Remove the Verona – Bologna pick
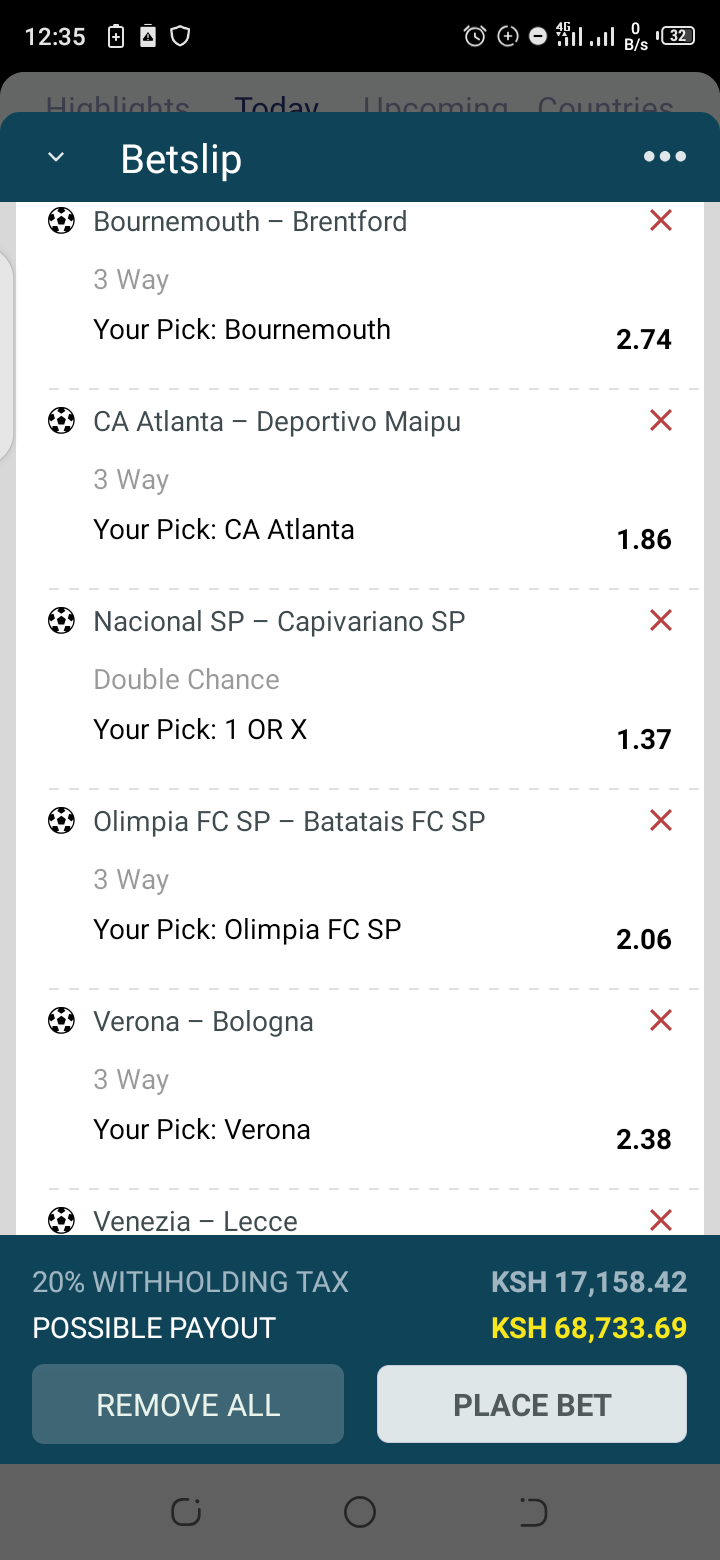This screenshot has width=720, height=1560. point(660,1021)
